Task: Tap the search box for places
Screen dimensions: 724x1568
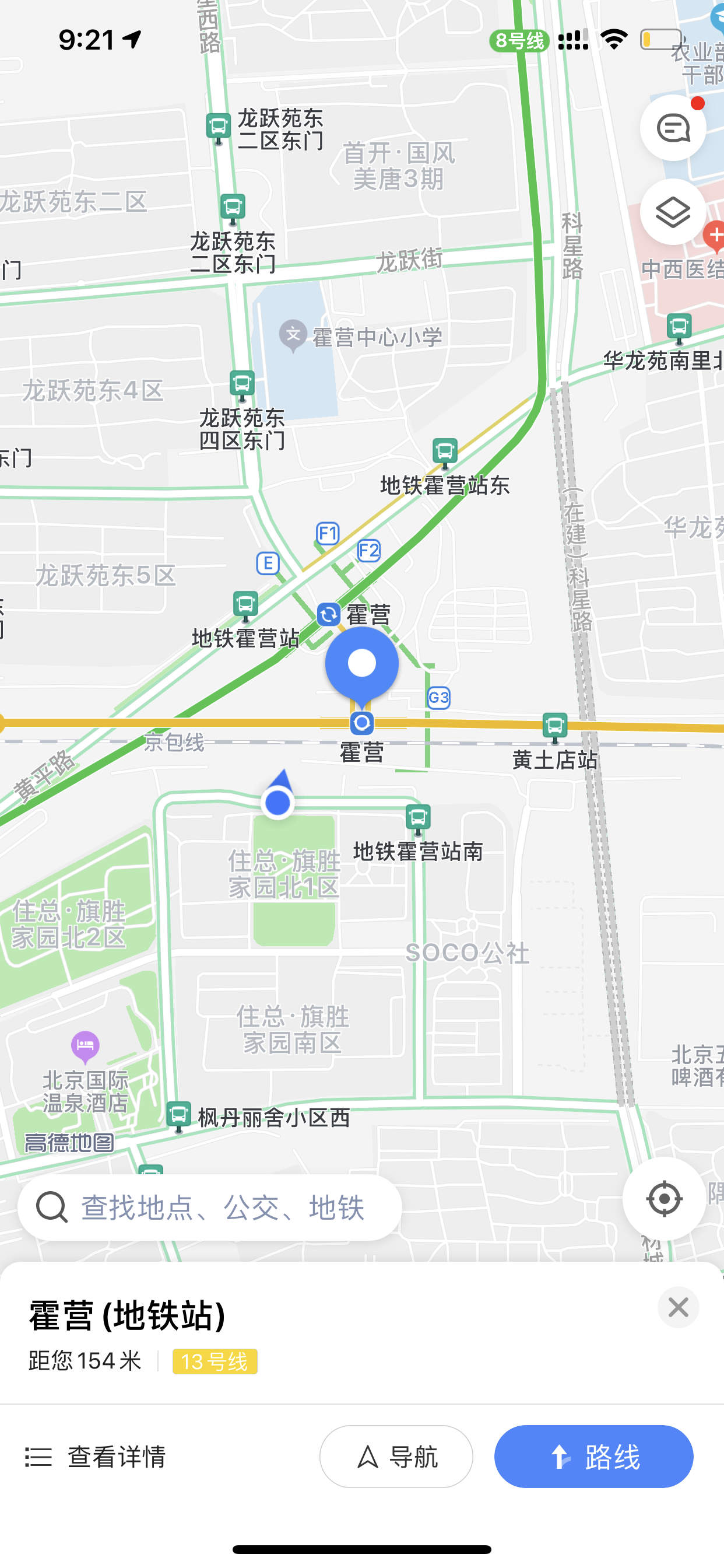Action: click(210, 1207)
